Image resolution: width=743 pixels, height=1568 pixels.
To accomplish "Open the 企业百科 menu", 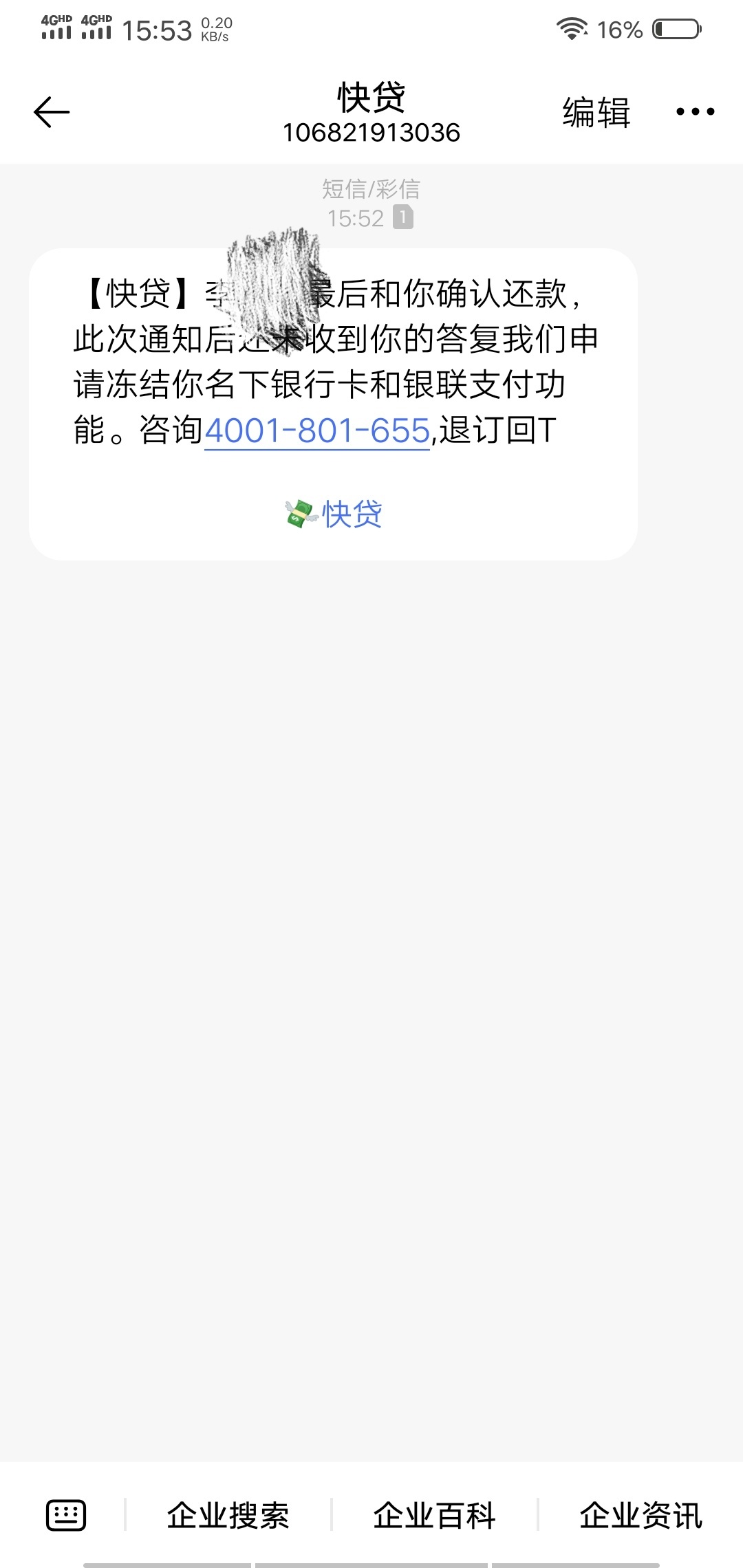I will point(434,1516).
